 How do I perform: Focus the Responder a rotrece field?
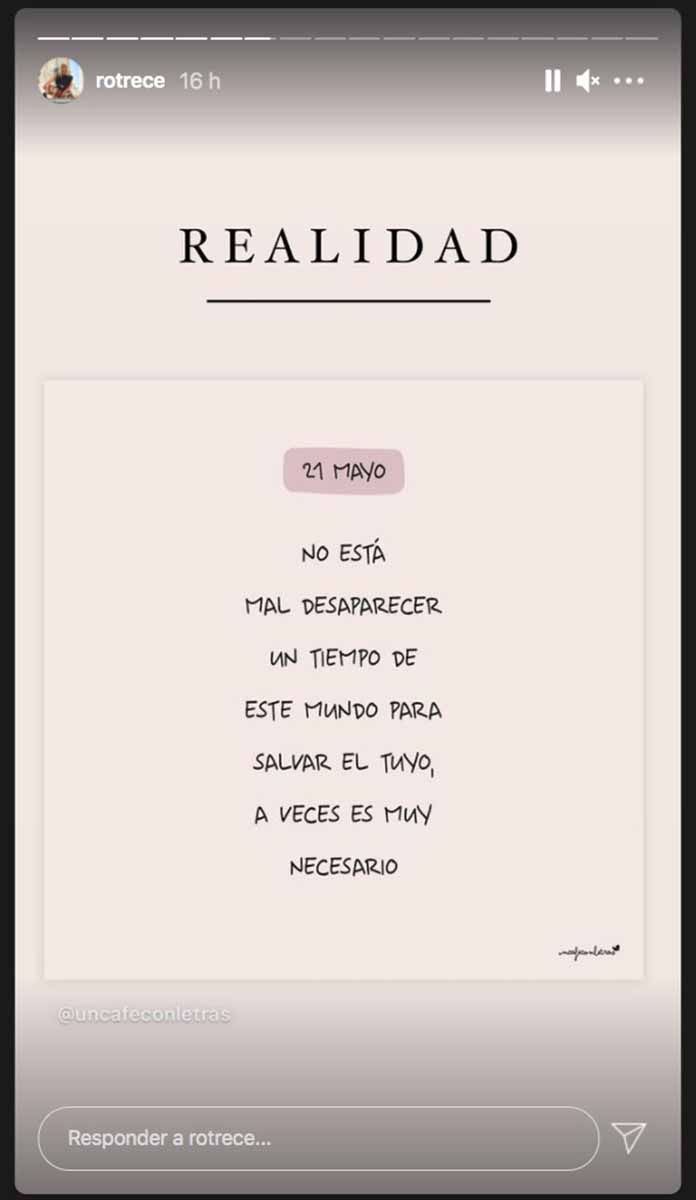click(318, 1138)
